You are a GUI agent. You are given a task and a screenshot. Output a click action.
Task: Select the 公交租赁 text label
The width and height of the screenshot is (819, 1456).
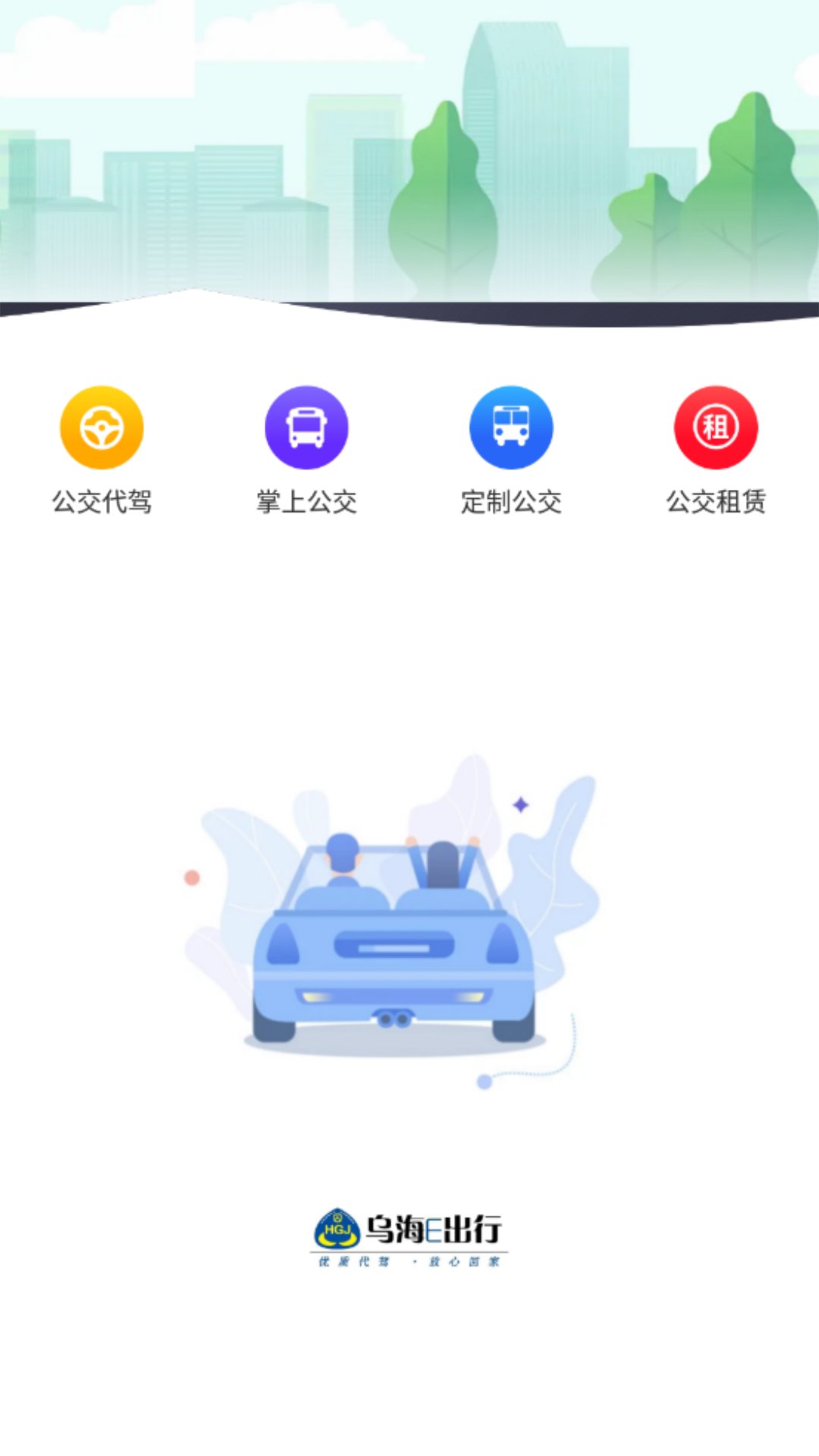click(x=717, y=500)
